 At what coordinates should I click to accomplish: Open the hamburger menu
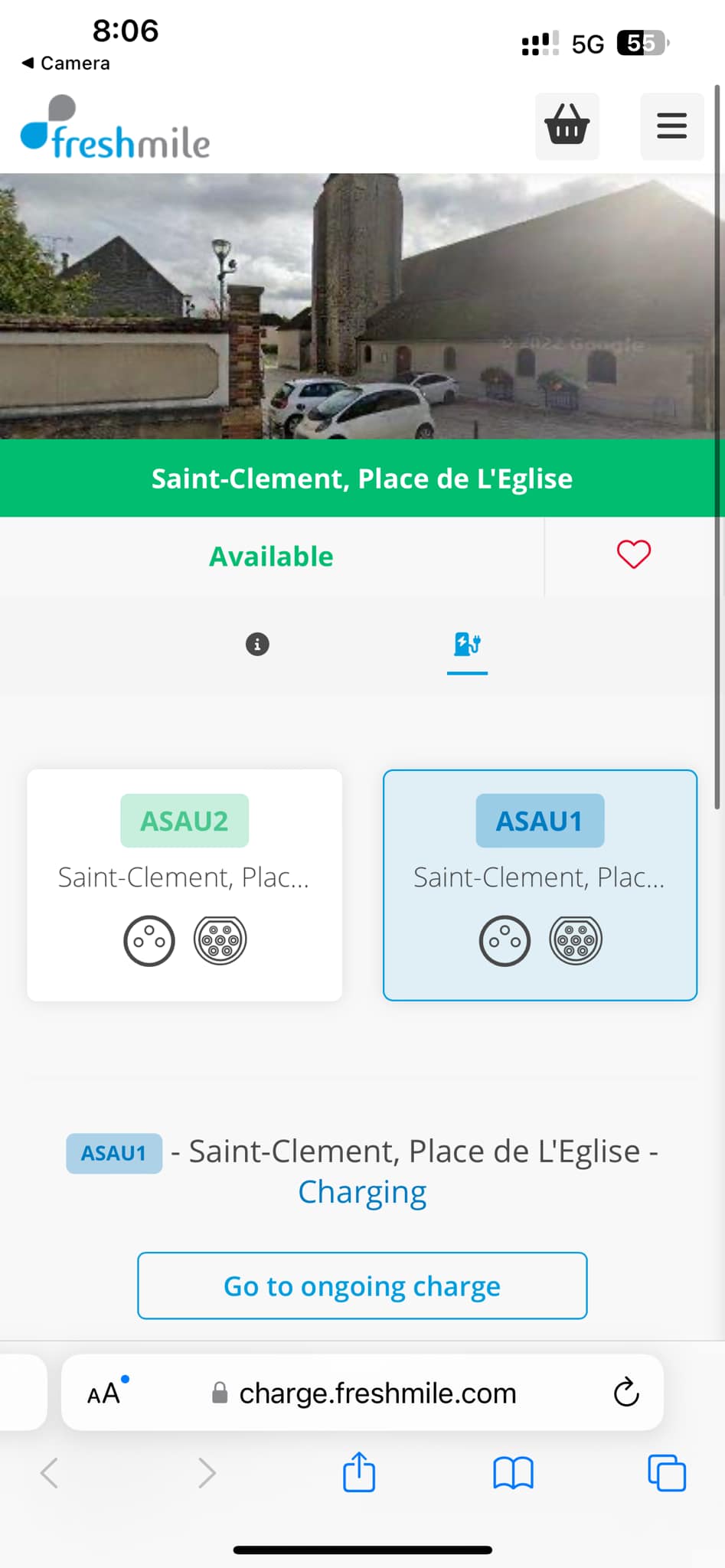pyautogui.click(x=671, y=126)
